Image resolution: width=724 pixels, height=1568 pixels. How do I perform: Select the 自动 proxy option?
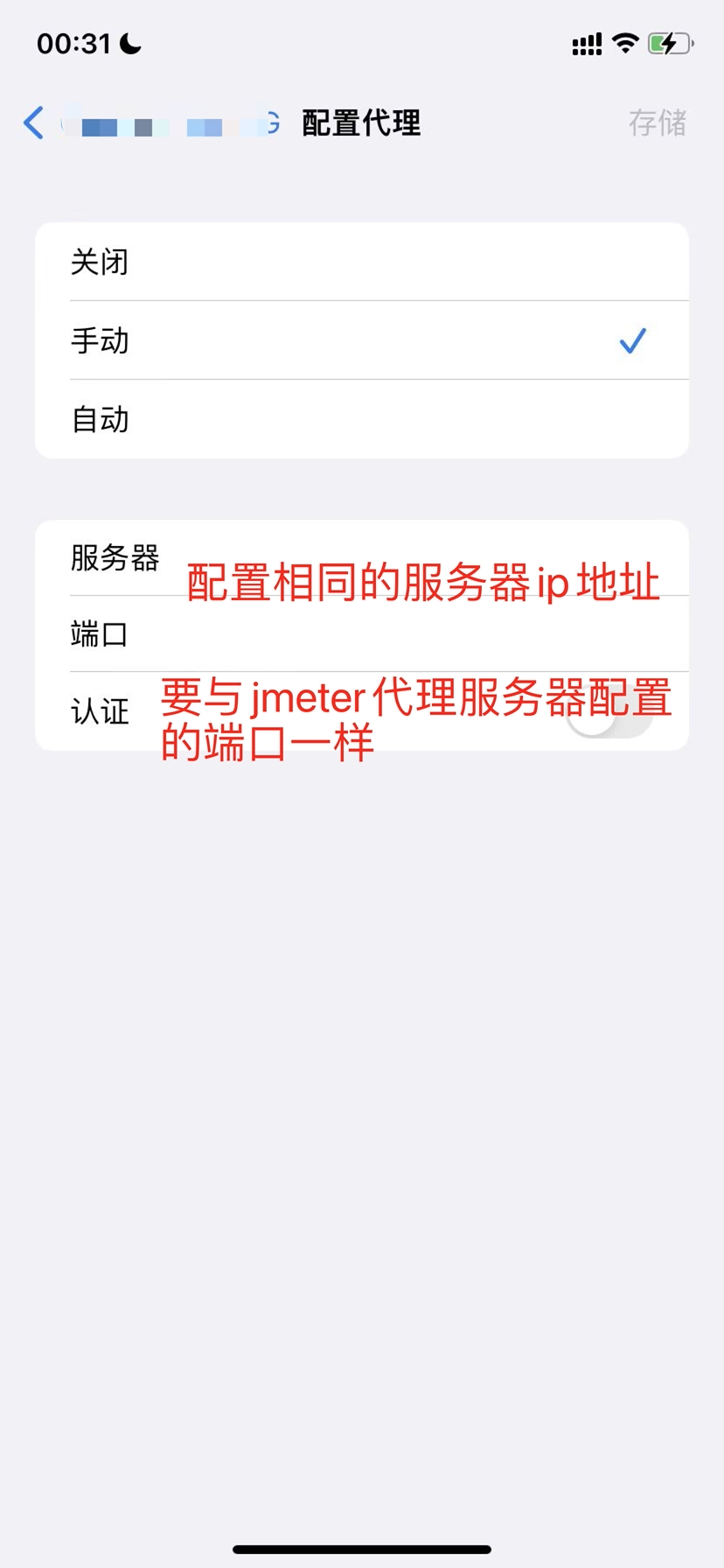click(362, 420)
